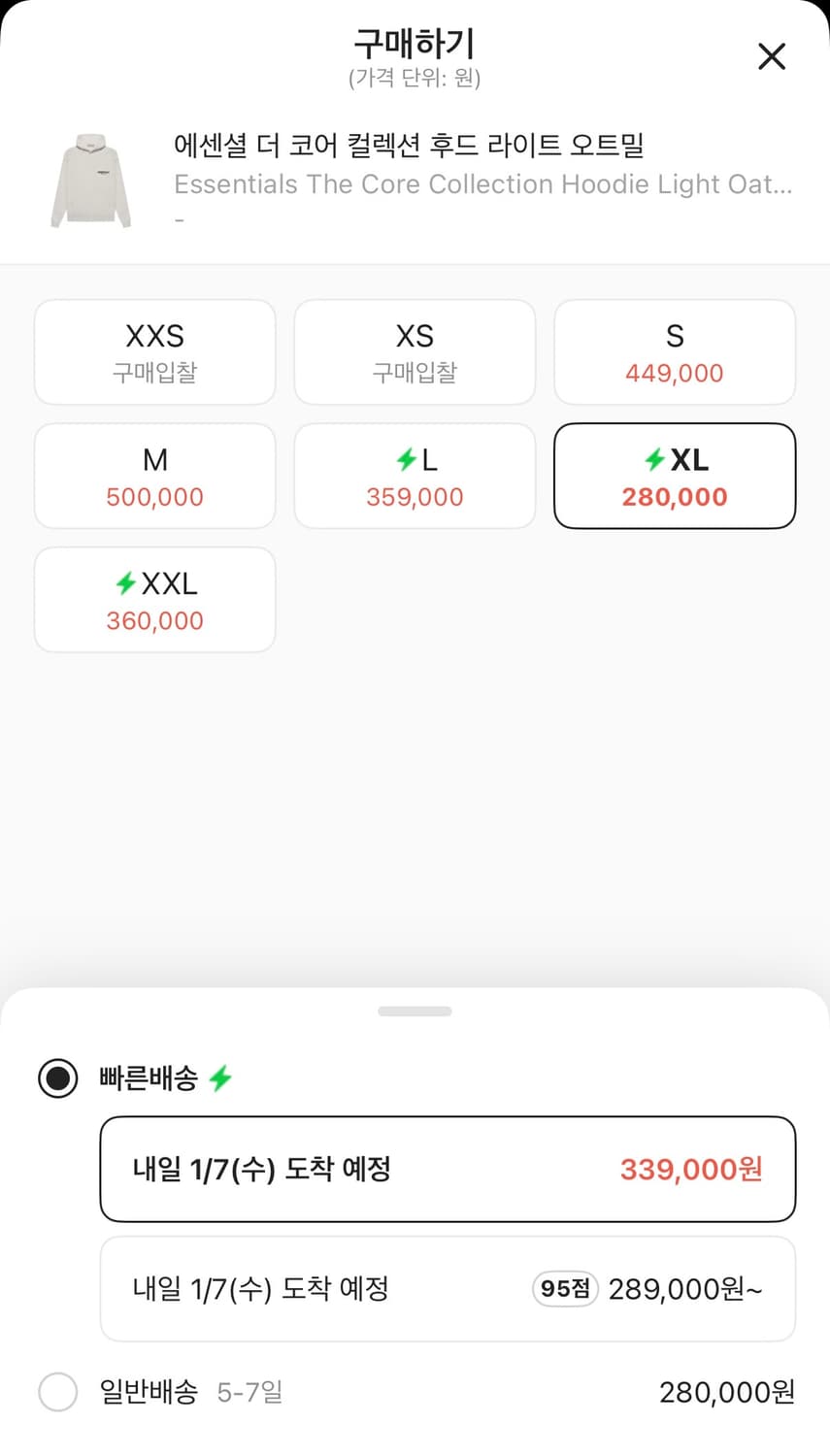Choose the 339,000원 next-day delivery option

tap(447, 1169)
